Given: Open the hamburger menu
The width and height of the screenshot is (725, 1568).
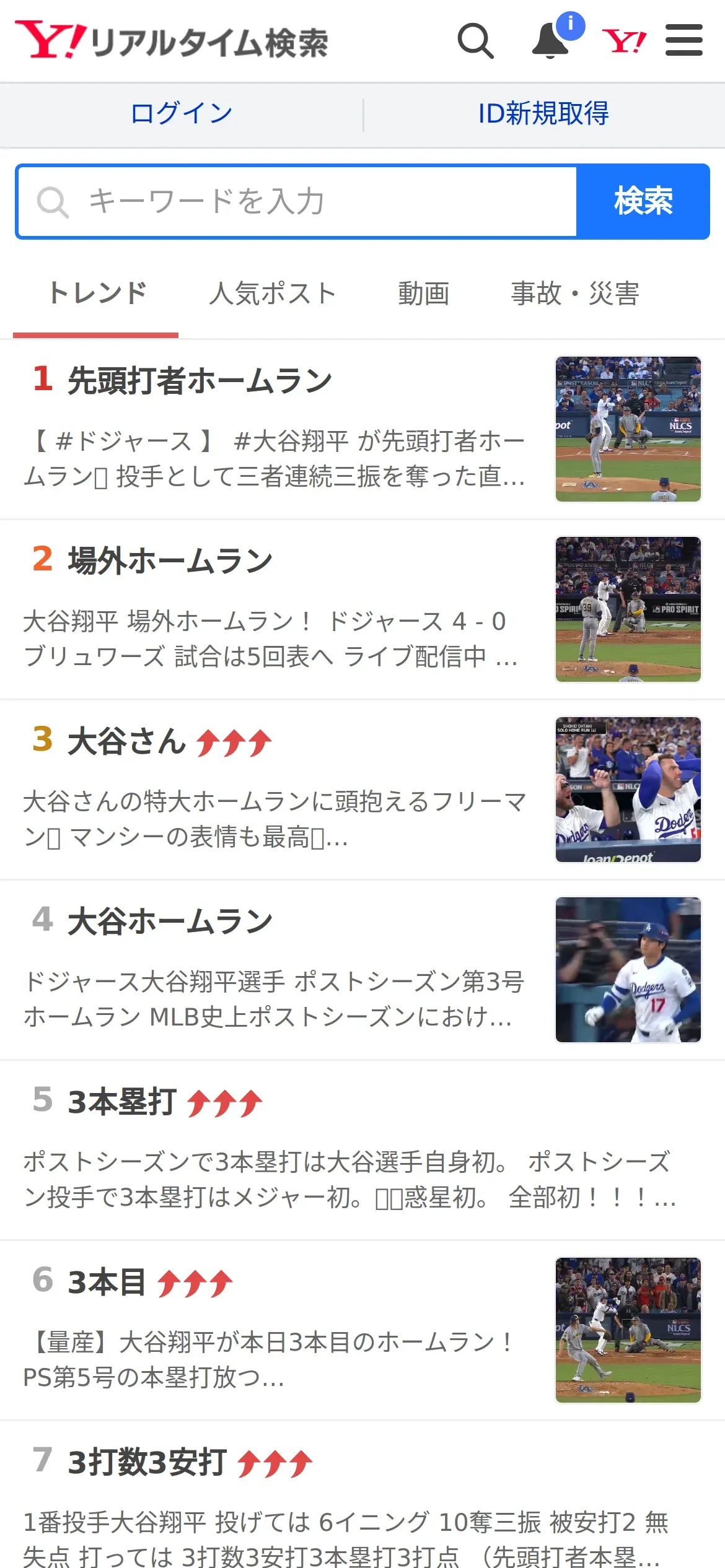Looking at the screenshot, I should [x=683, y=41].
